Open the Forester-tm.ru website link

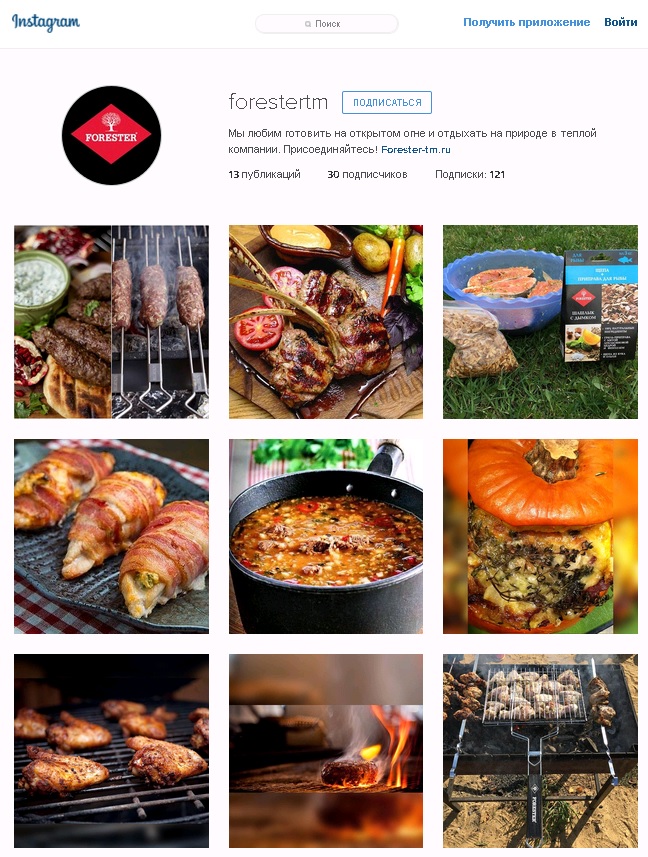click(x=416, y=149)
